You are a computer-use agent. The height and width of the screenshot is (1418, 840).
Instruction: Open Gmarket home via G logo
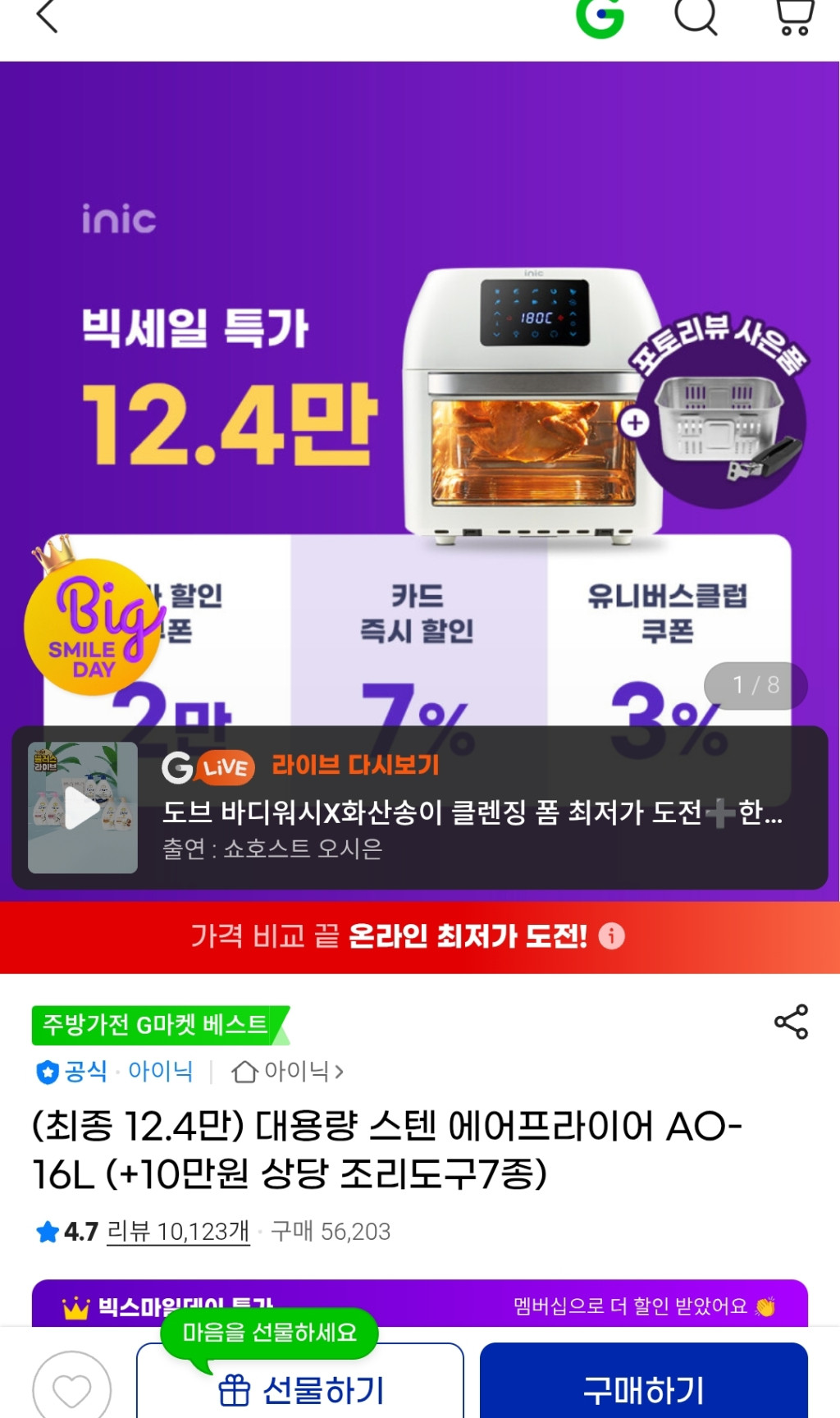point(600,17)
